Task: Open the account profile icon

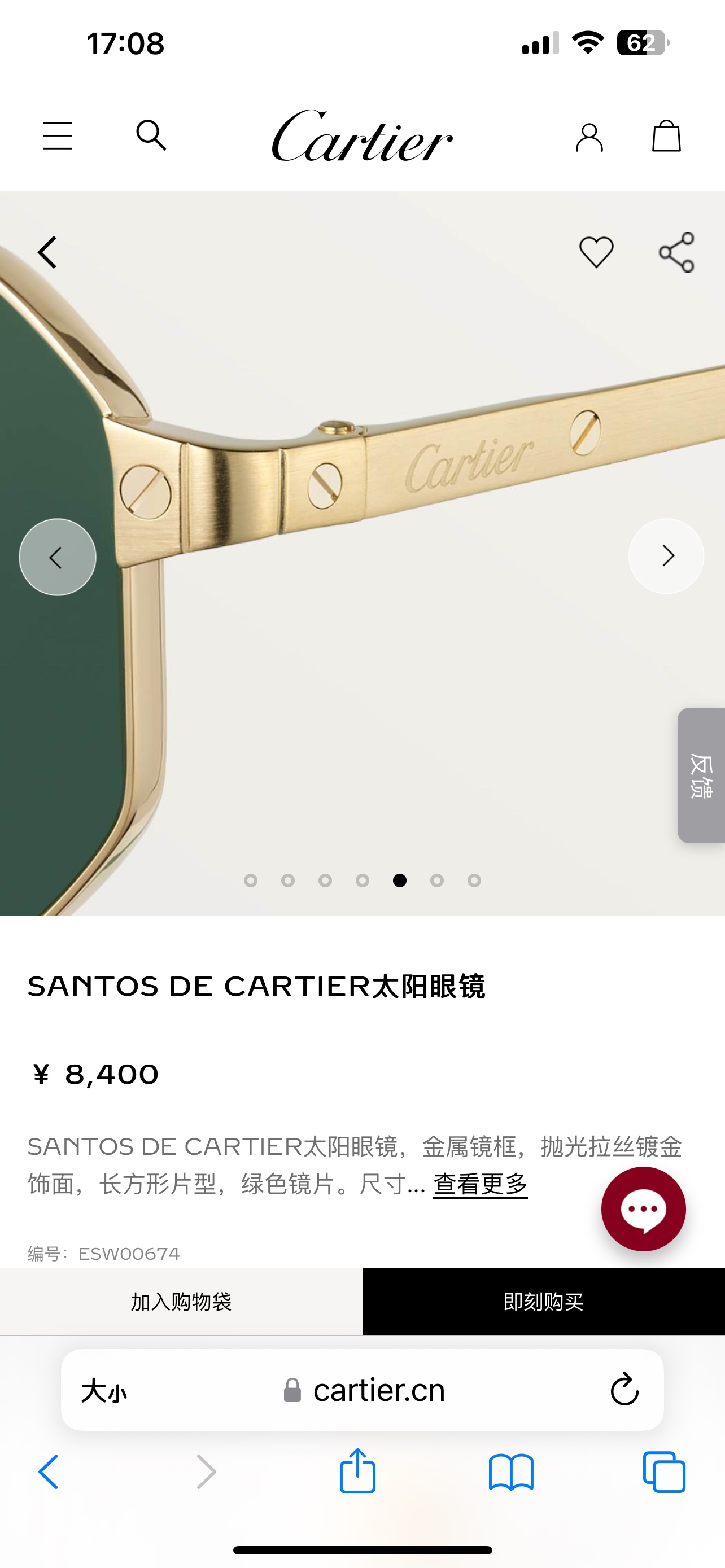Action: tap(589, 137)
